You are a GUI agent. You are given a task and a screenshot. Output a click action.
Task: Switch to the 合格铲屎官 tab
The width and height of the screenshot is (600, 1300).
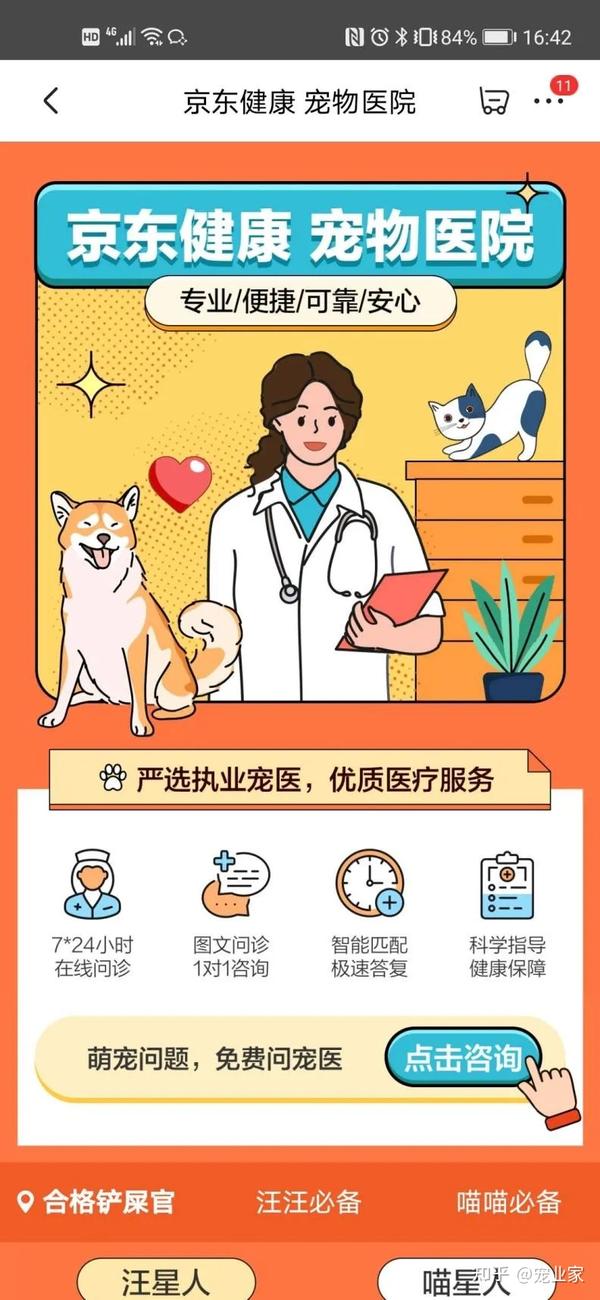point(96,1202)
